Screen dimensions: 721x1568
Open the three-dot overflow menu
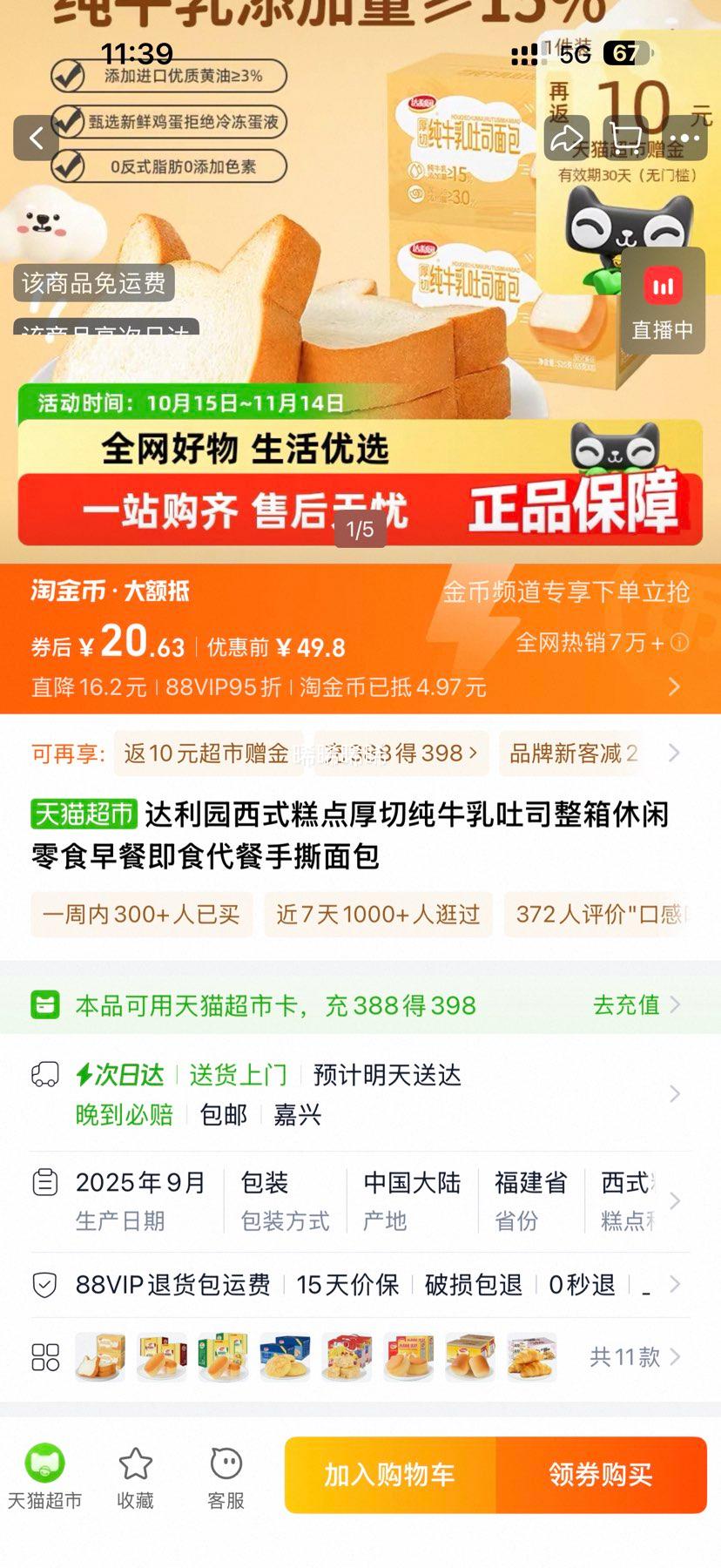[x=684, y=138]
